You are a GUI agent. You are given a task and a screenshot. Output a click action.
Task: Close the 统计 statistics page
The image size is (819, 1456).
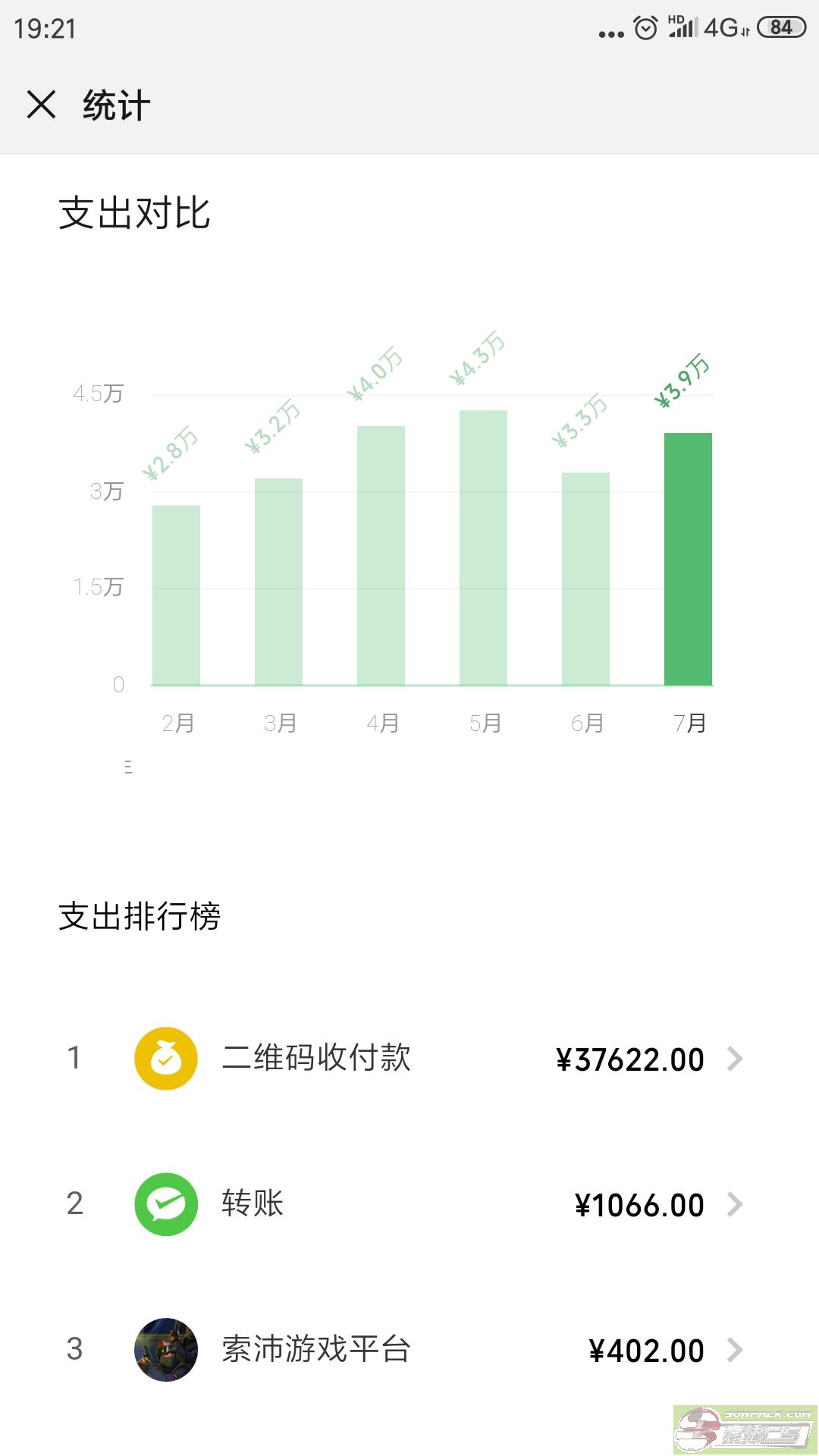click(x=42, y=105)
